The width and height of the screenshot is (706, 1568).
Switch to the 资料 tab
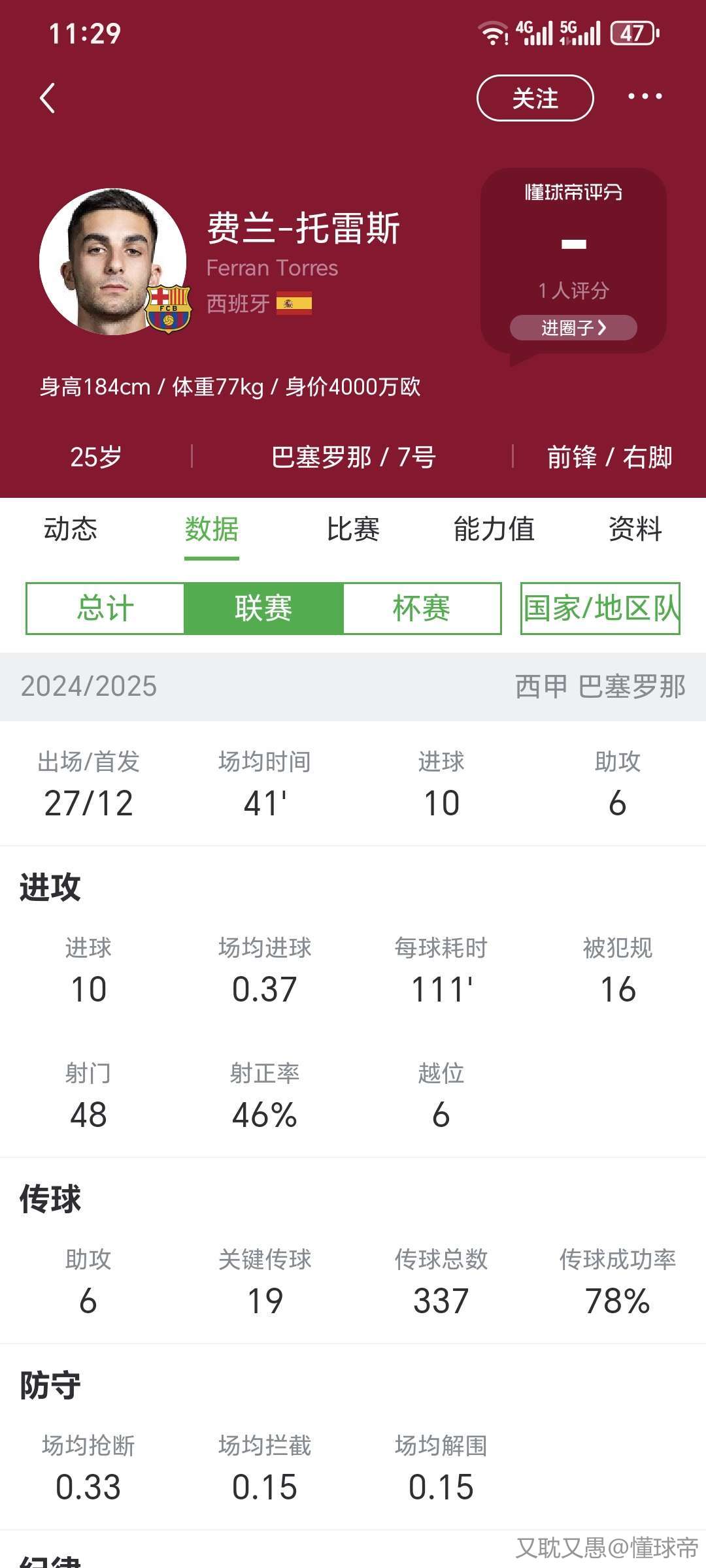(635, 529)
